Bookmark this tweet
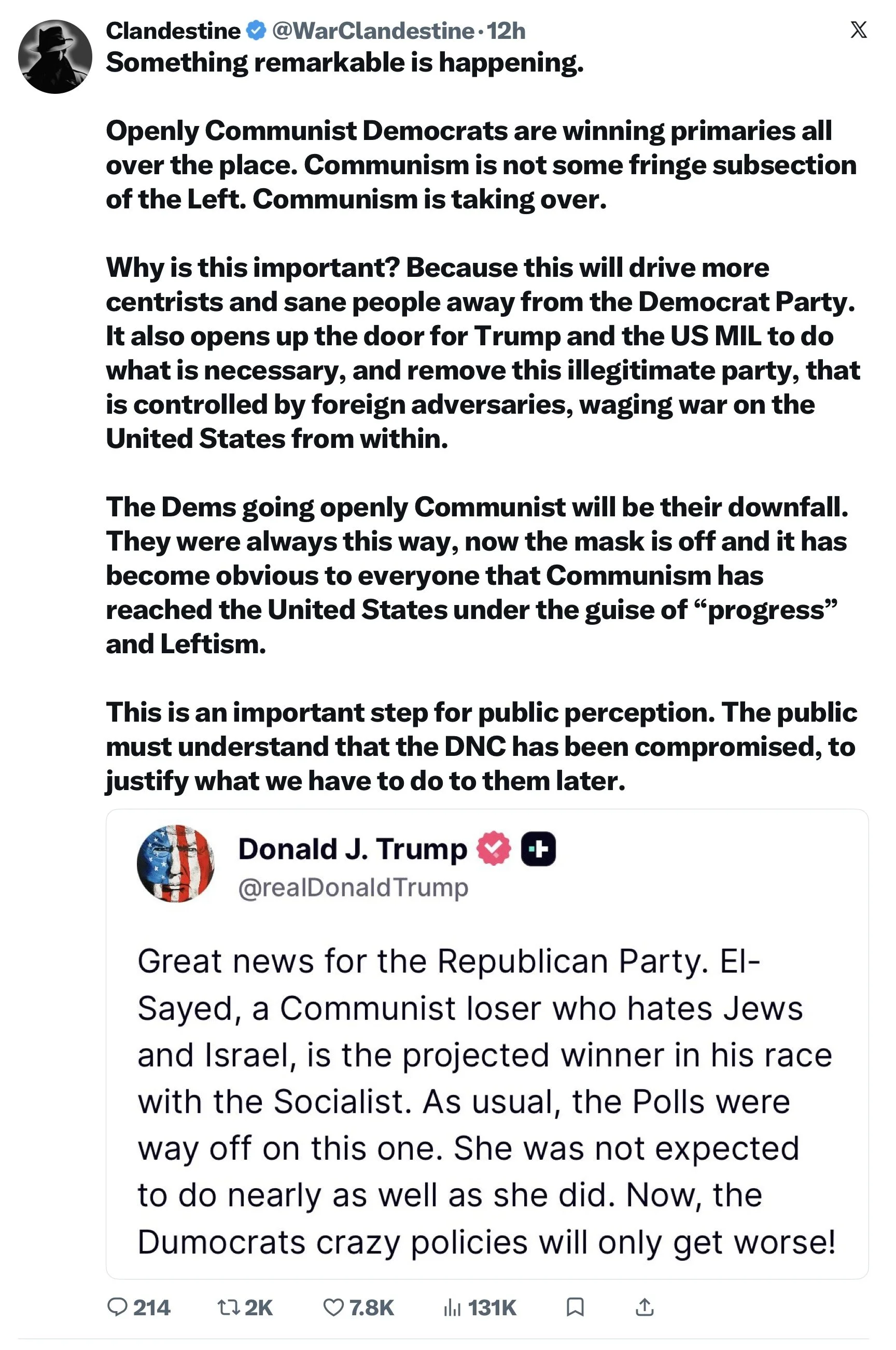The width and height of the screenshot is (896, 1350). tap(575, 1307)
